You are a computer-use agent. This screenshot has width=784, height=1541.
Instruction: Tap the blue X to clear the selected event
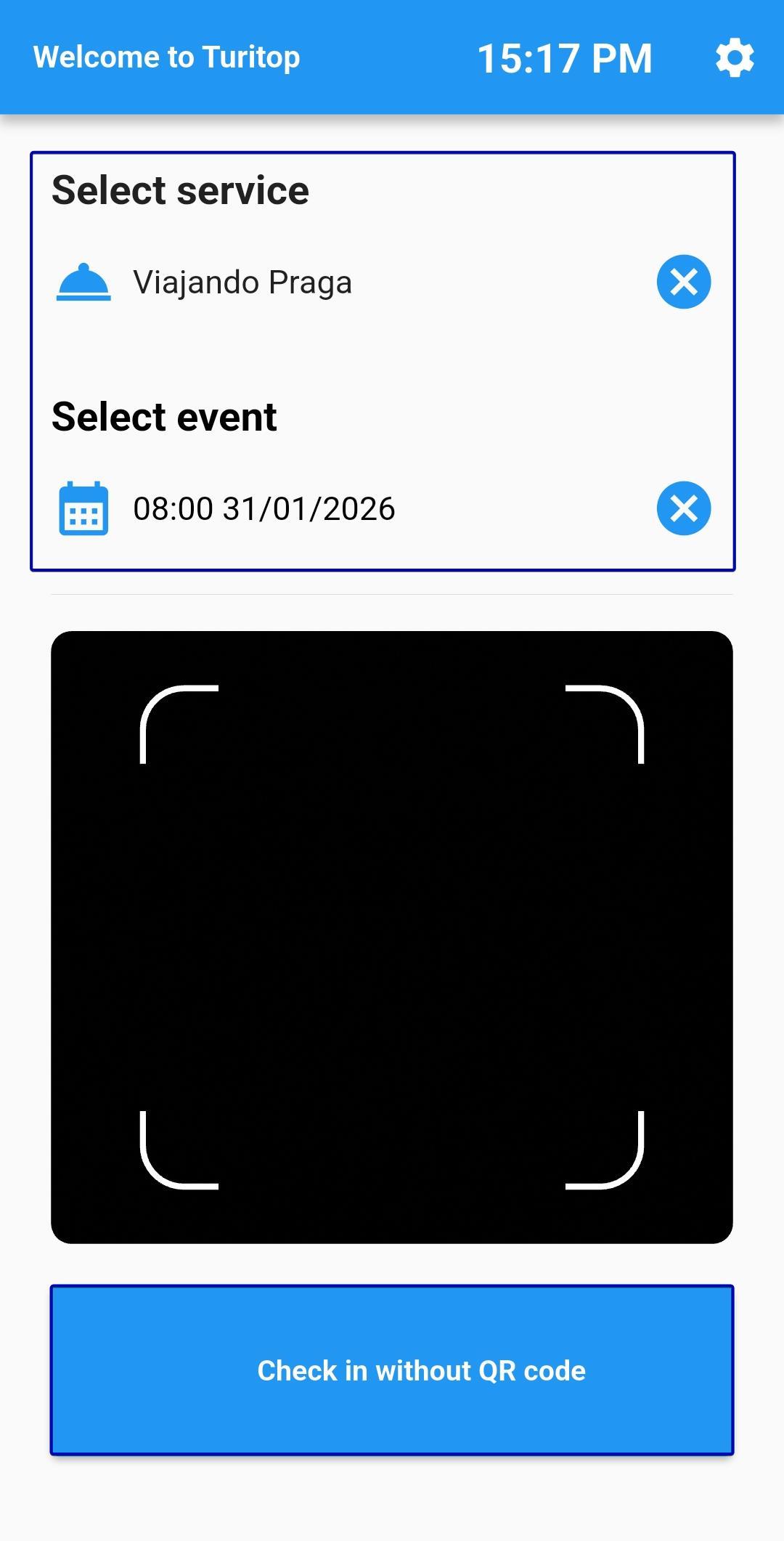click(682, 509)
